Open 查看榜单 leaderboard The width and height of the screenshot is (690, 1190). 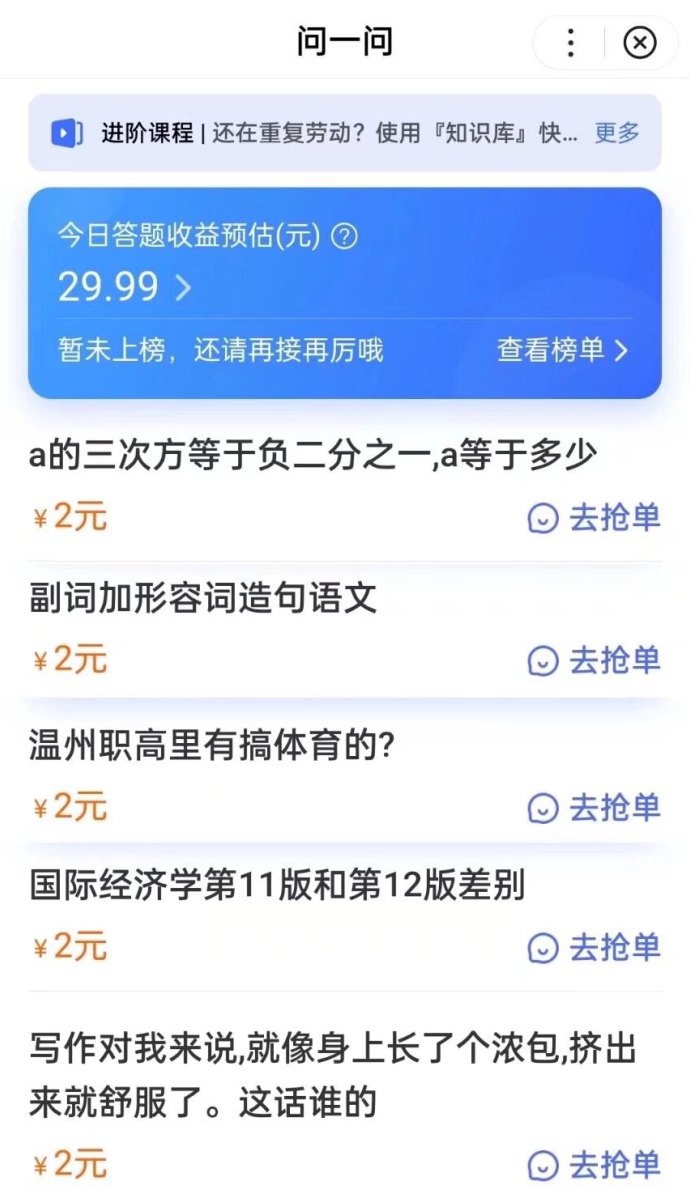click(563, 350)
